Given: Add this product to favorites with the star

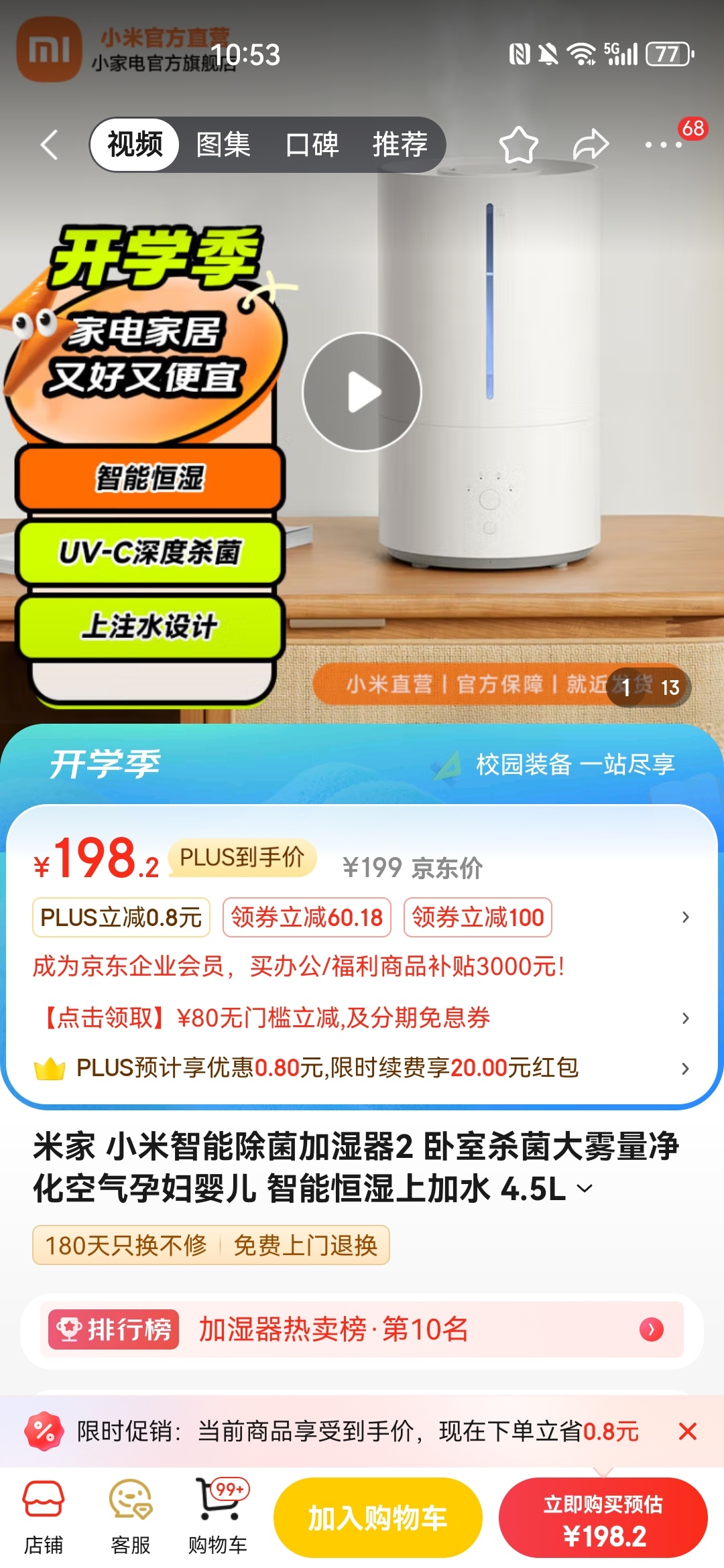Looking at the screenshot, I should (x=518, y=145).
